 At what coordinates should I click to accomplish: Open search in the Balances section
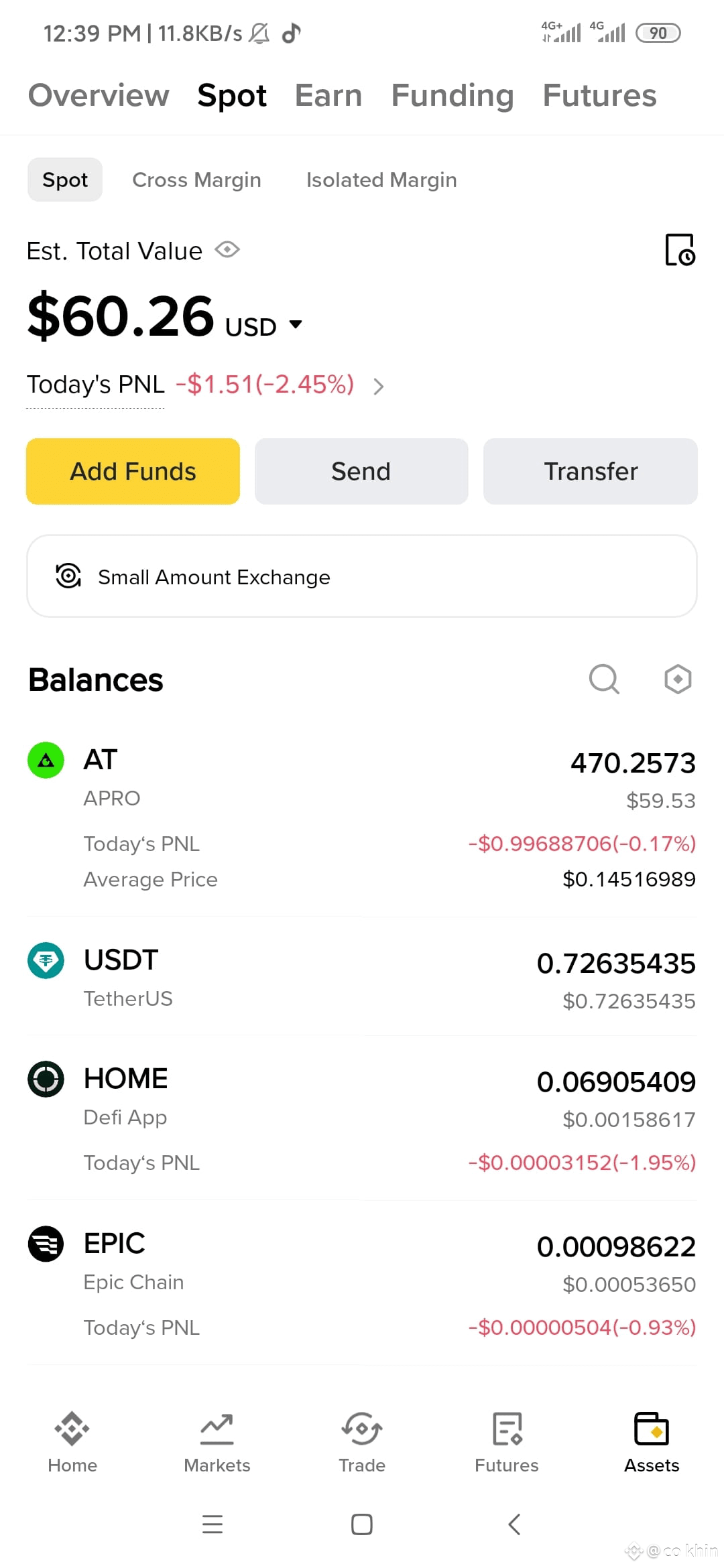pos(604,679)
